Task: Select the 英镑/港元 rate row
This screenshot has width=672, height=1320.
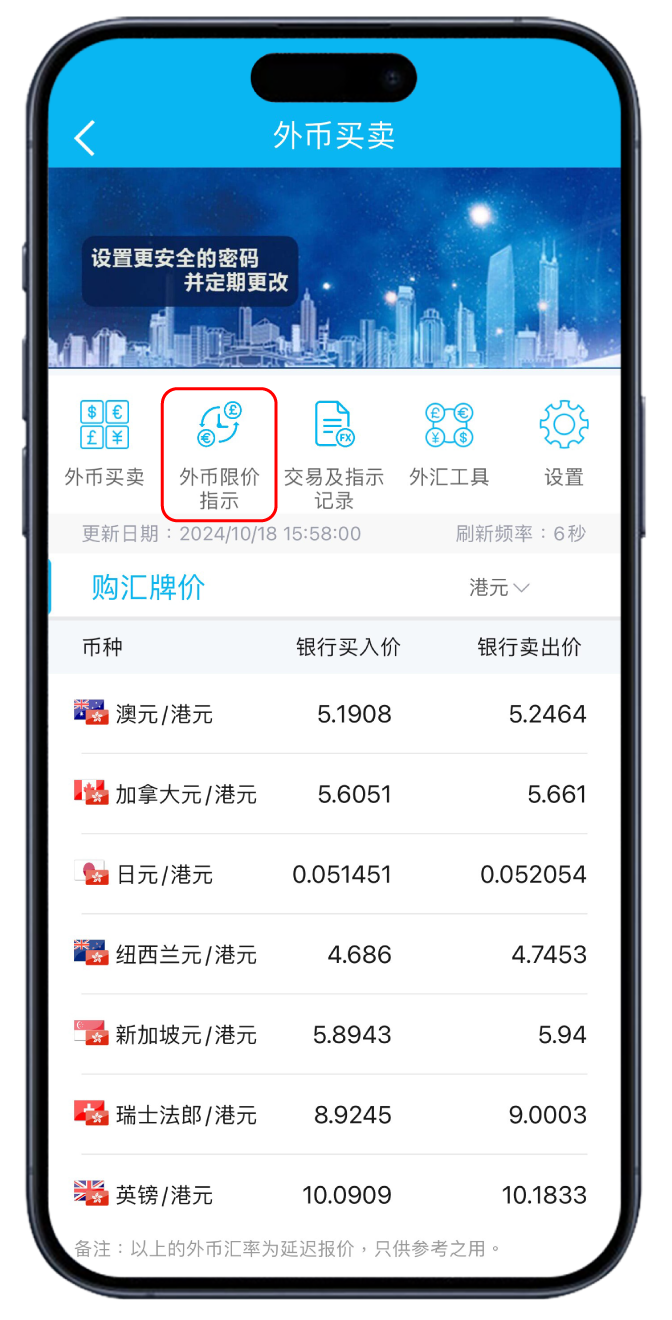Action: [334, 1194]
